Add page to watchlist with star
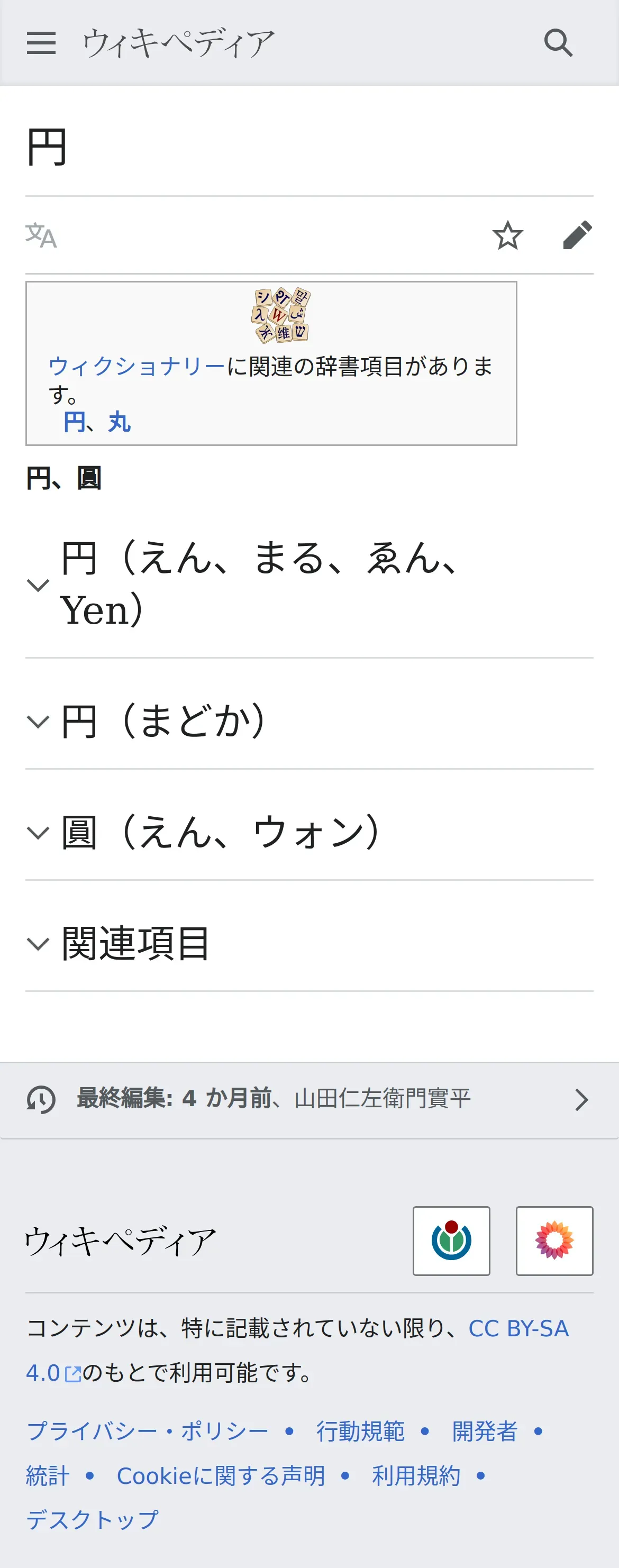This screenshot has width=619, height=1568. point(507,235)
